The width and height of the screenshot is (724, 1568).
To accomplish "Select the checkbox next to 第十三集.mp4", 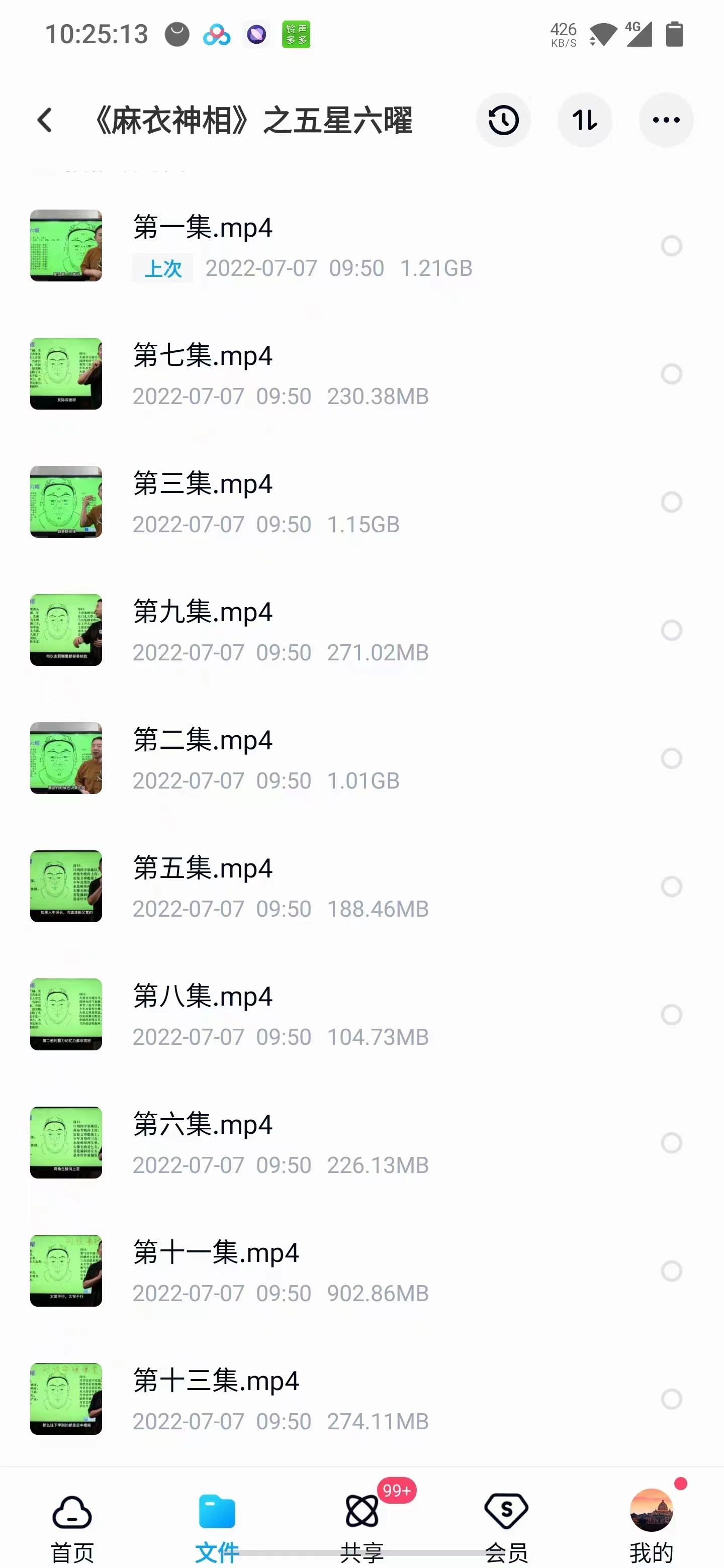I will tap(672, 1400).
